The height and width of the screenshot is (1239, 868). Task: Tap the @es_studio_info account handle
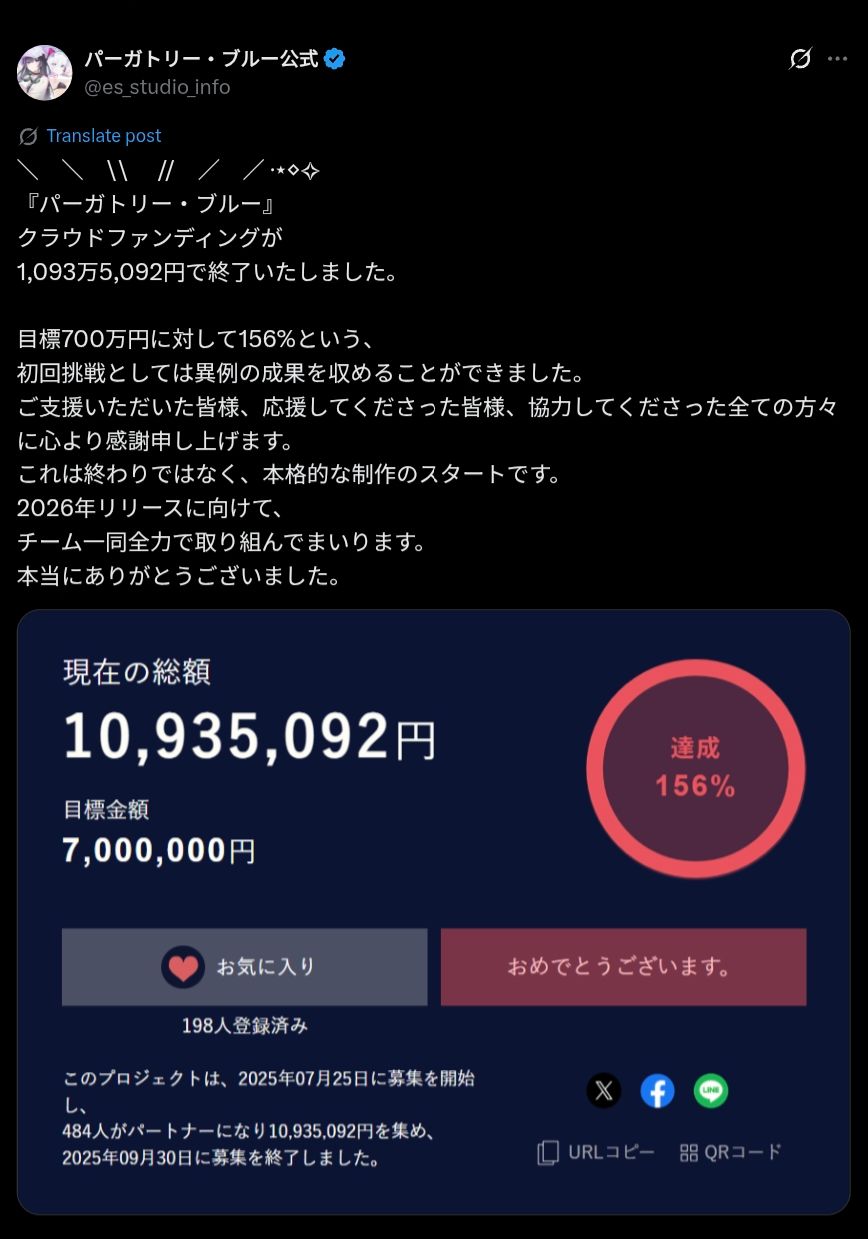point(157,88)
